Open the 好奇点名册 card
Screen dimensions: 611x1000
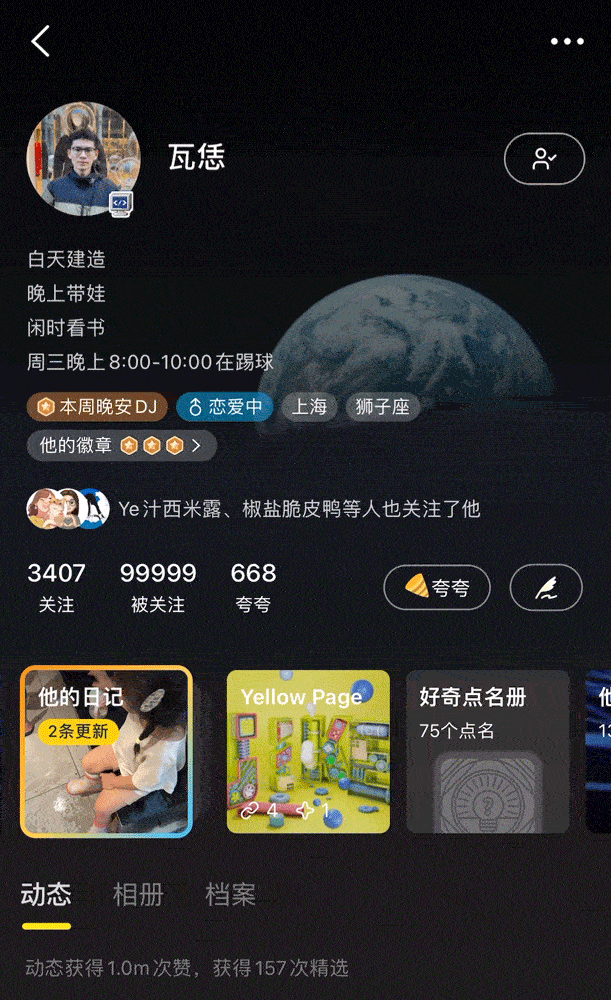[x=487, y=751]
